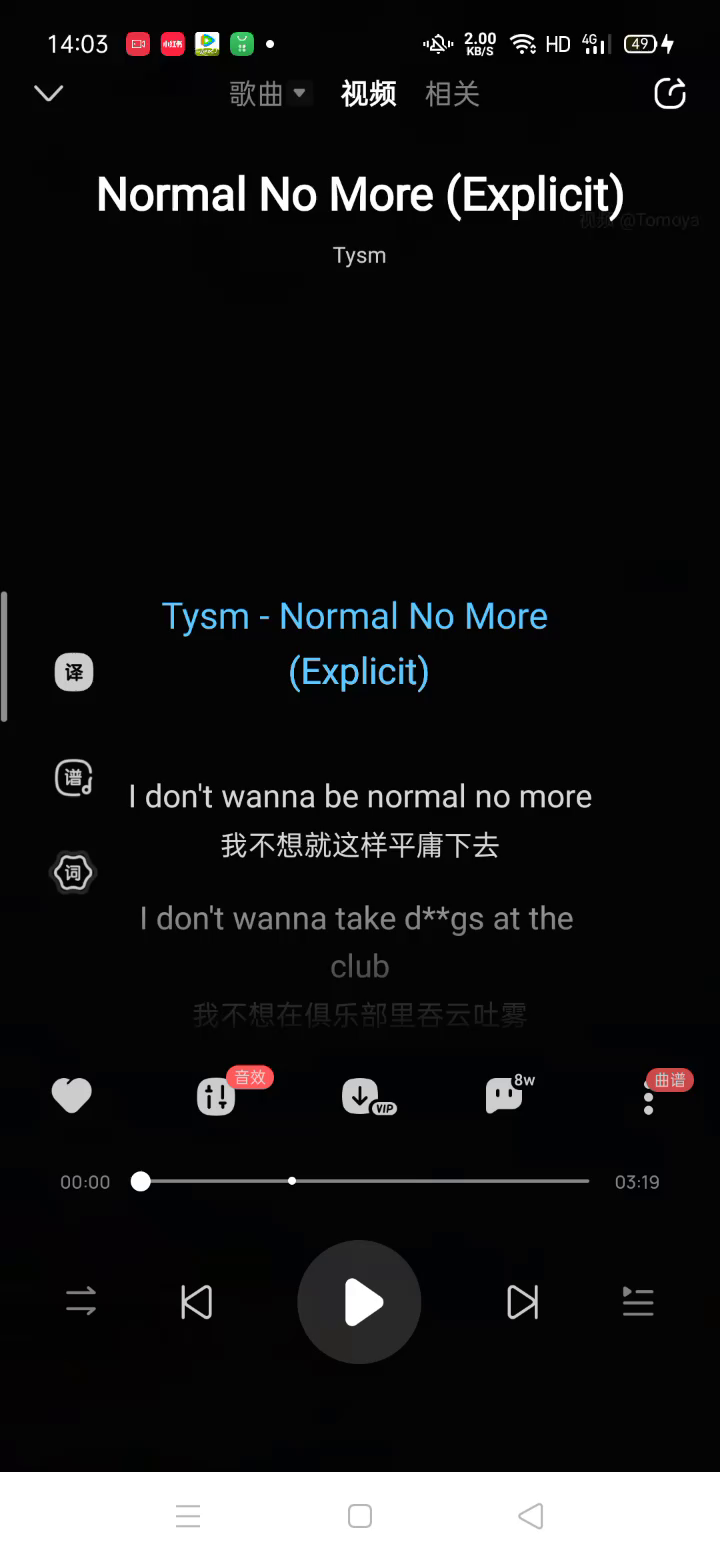Viewport: 720px width, 1560px height.
Task: Share this song
Action: coord(669,94)
